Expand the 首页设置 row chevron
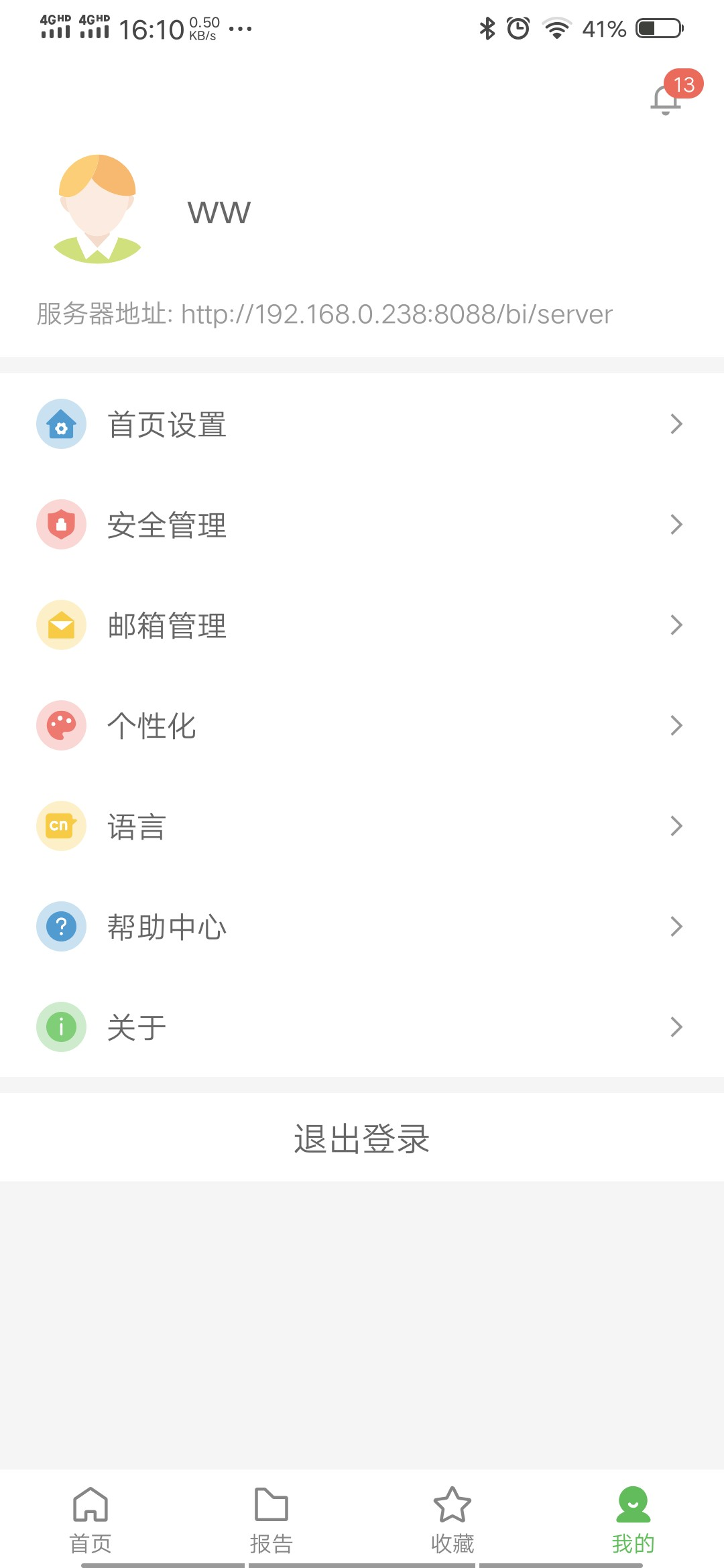 (677, 423)
